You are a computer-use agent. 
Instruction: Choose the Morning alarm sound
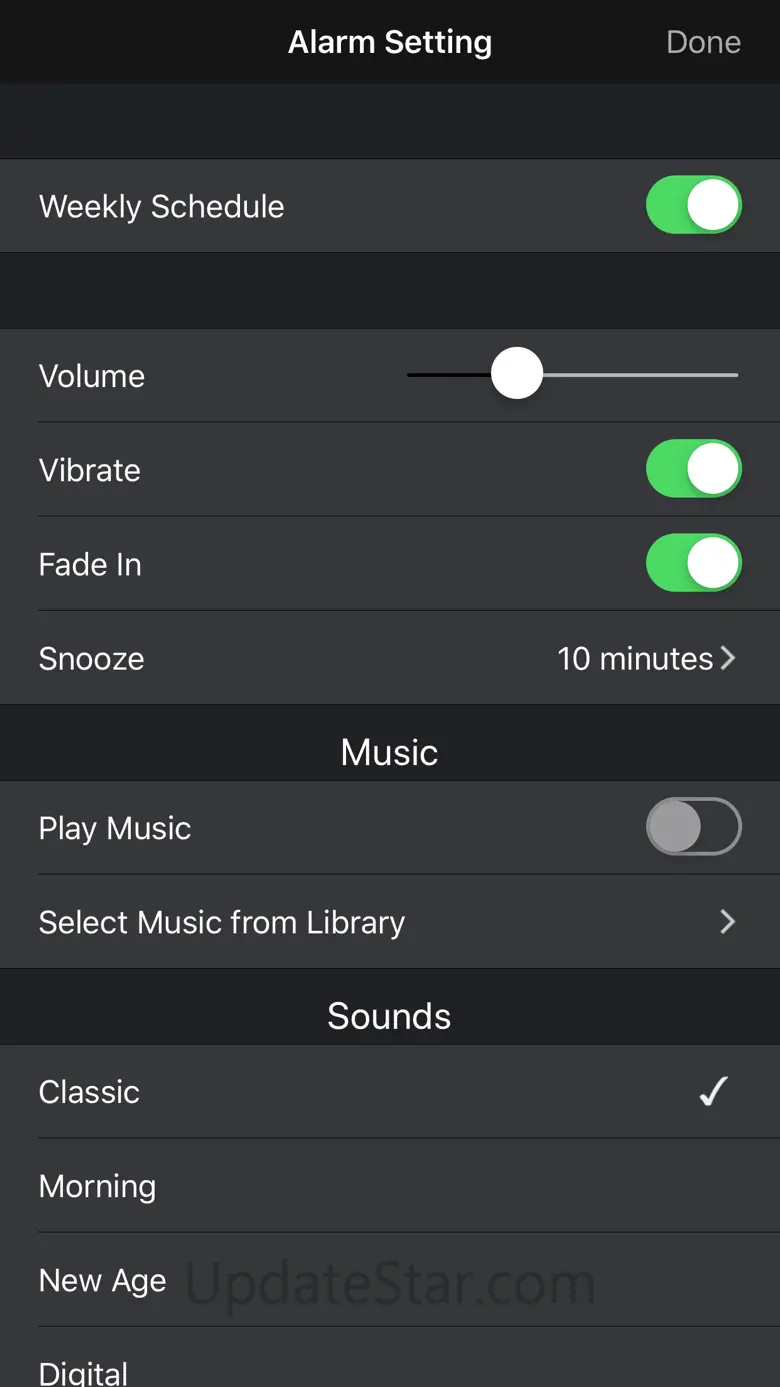[389, 1186]
